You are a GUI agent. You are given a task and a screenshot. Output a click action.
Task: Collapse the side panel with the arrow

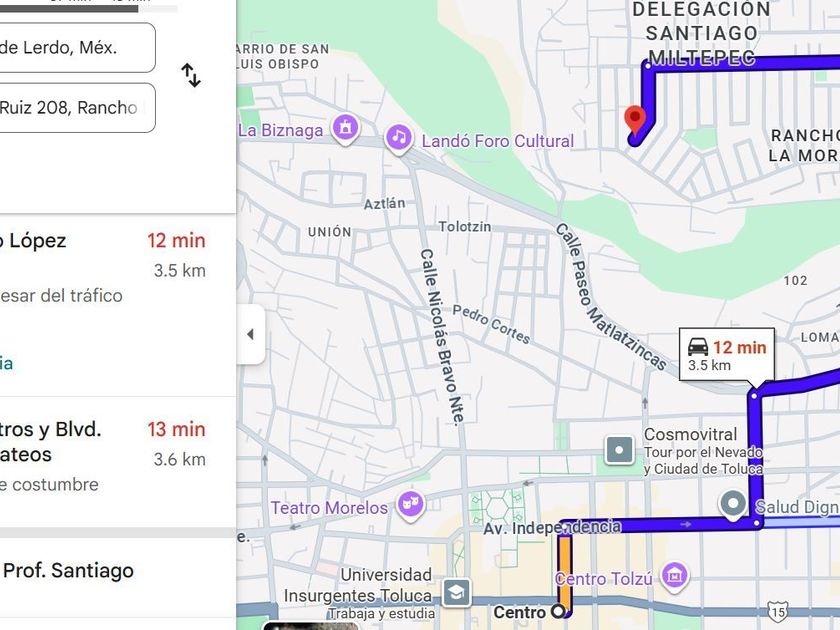click(250, 334)
